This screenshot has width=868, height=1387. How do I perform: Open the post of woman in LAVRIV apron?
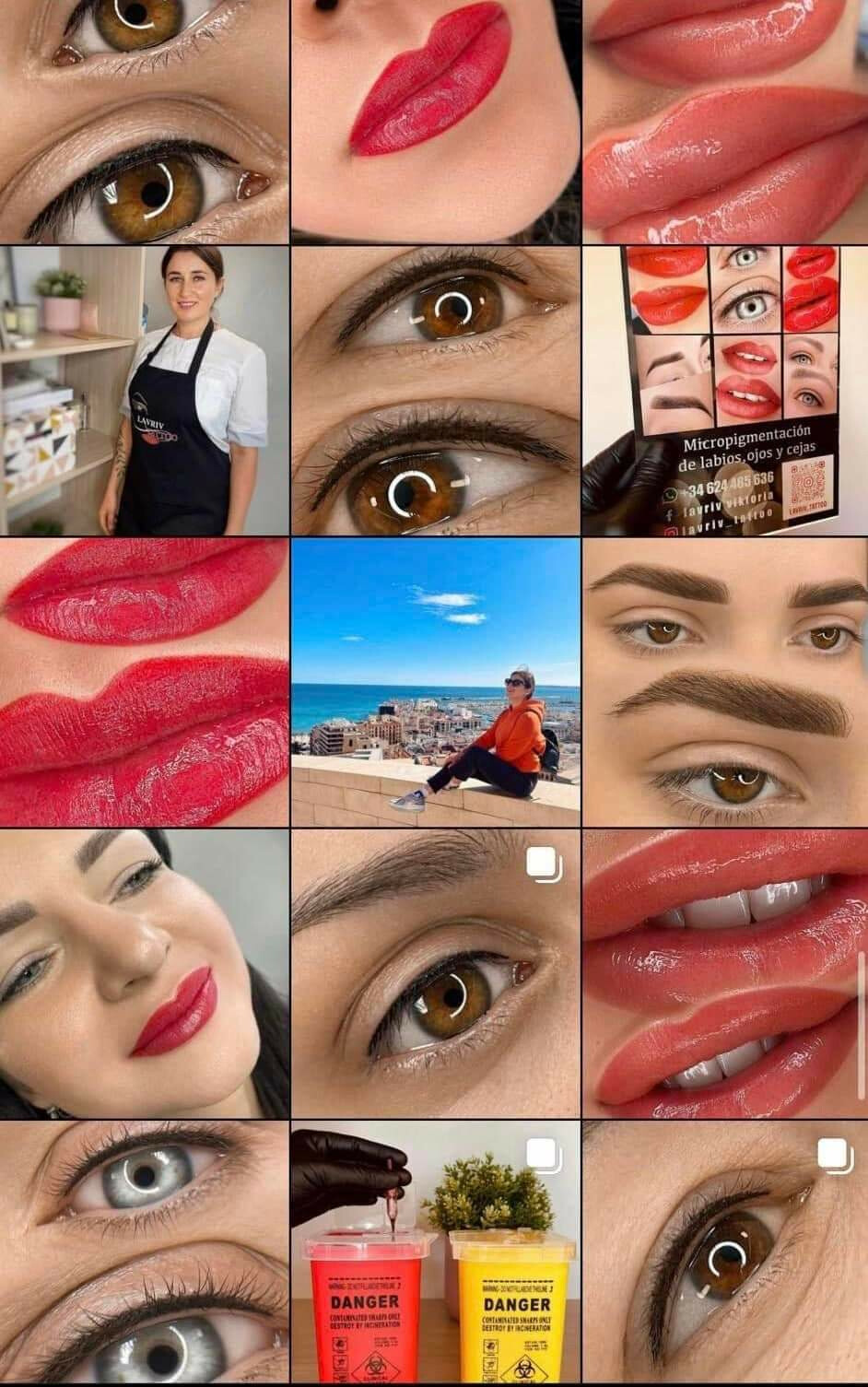(144, 390)
